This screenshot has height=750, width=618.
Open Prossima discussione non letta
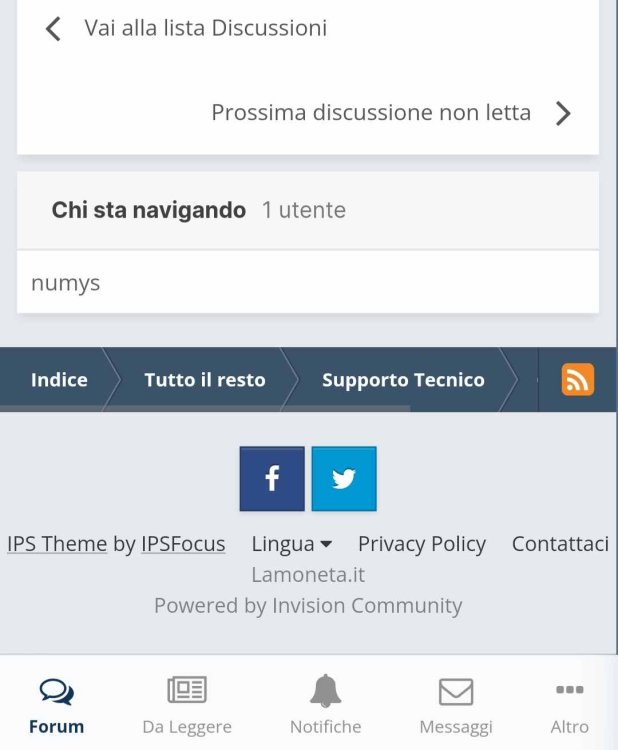tap(390, 112)
